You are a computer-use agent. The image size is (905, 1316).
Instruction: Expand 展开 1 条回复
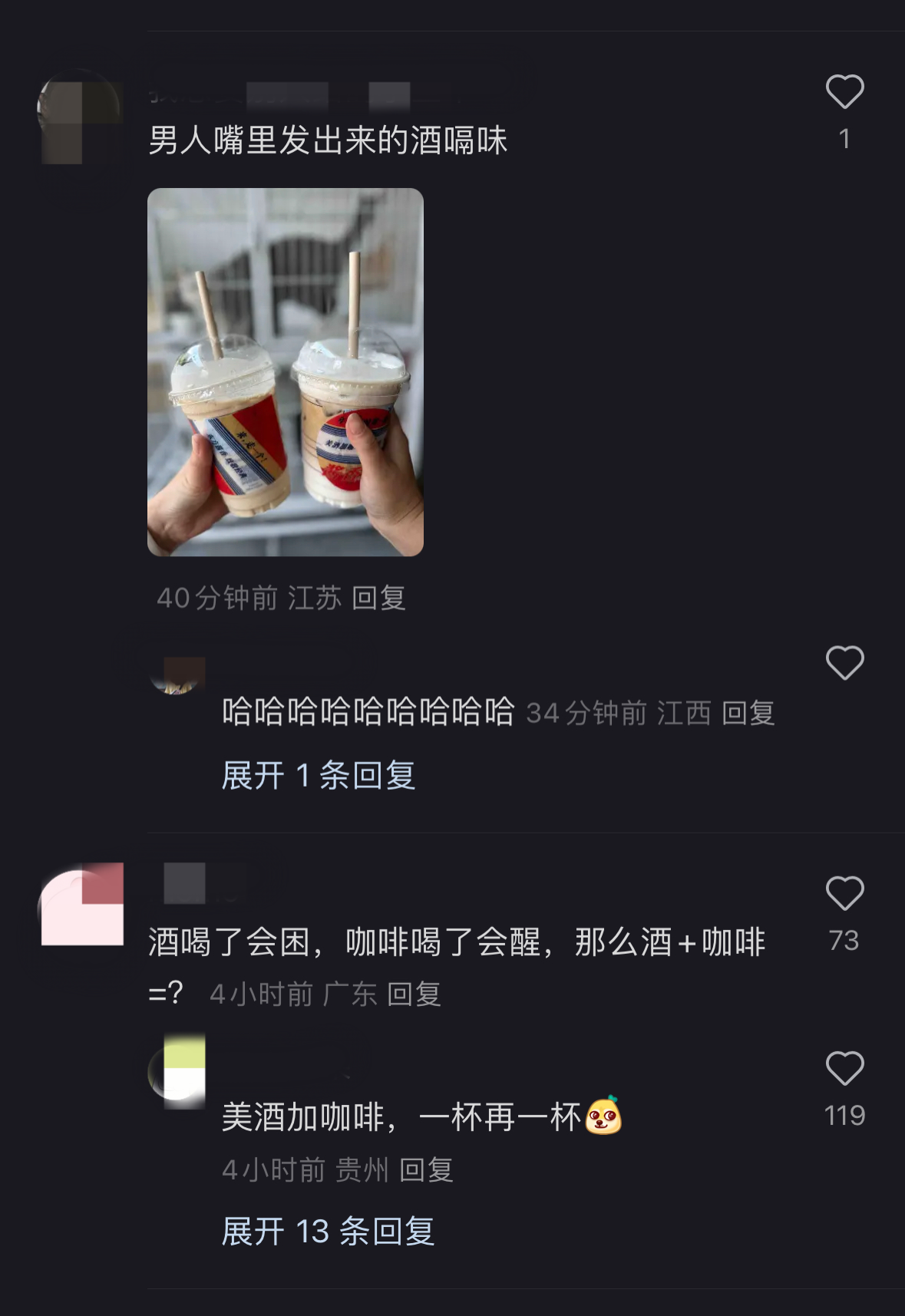[319, 775]
